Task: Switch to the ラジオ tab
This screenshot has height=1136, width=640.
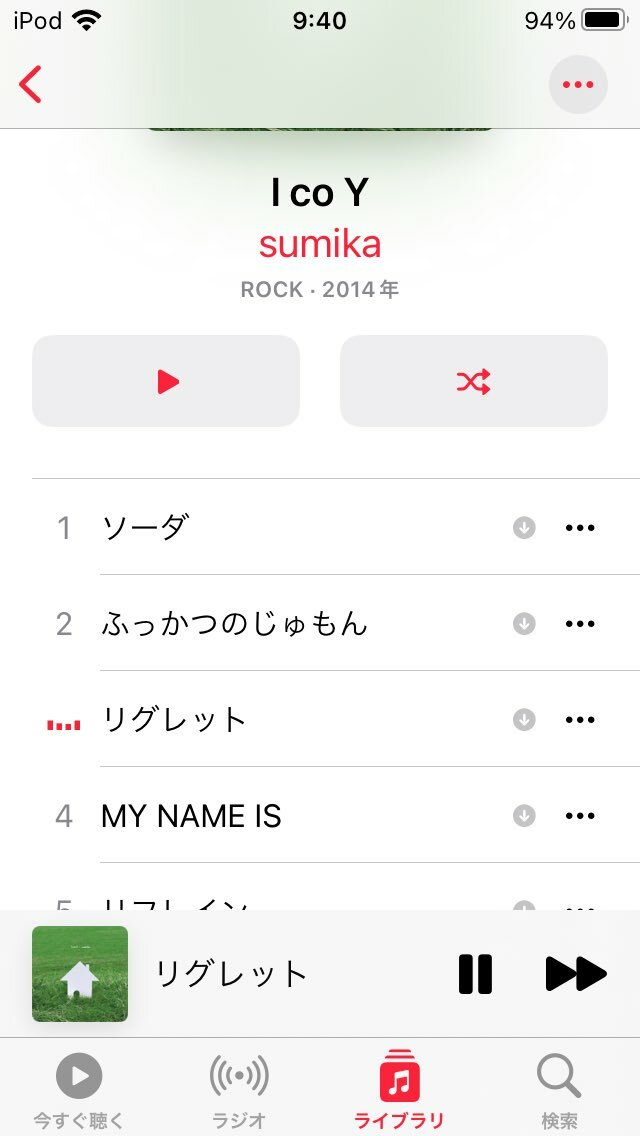Action: pos(239,1090)
